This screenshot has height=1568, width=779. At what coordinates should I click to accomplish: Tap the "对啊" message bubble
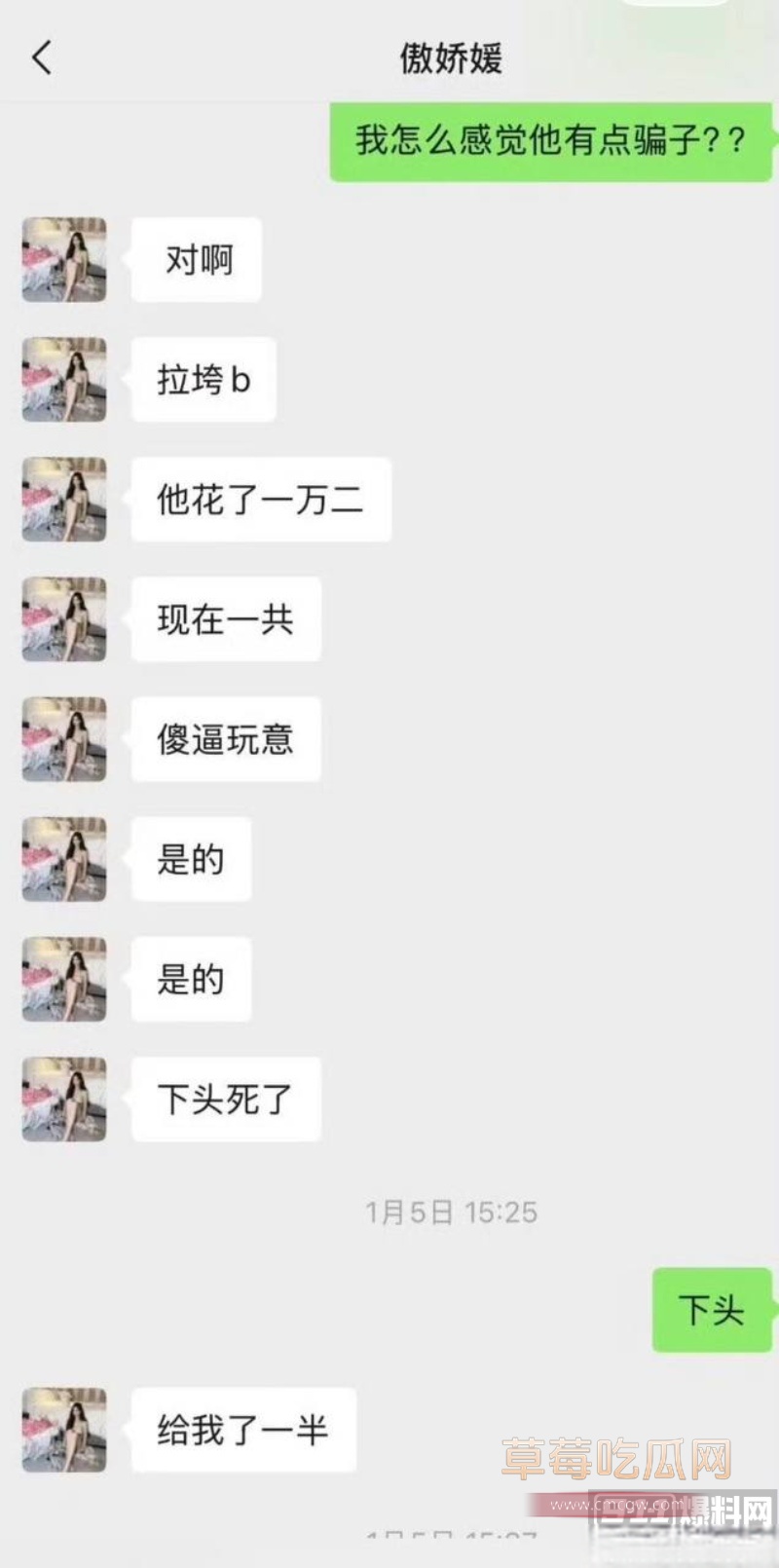point(195,259)
